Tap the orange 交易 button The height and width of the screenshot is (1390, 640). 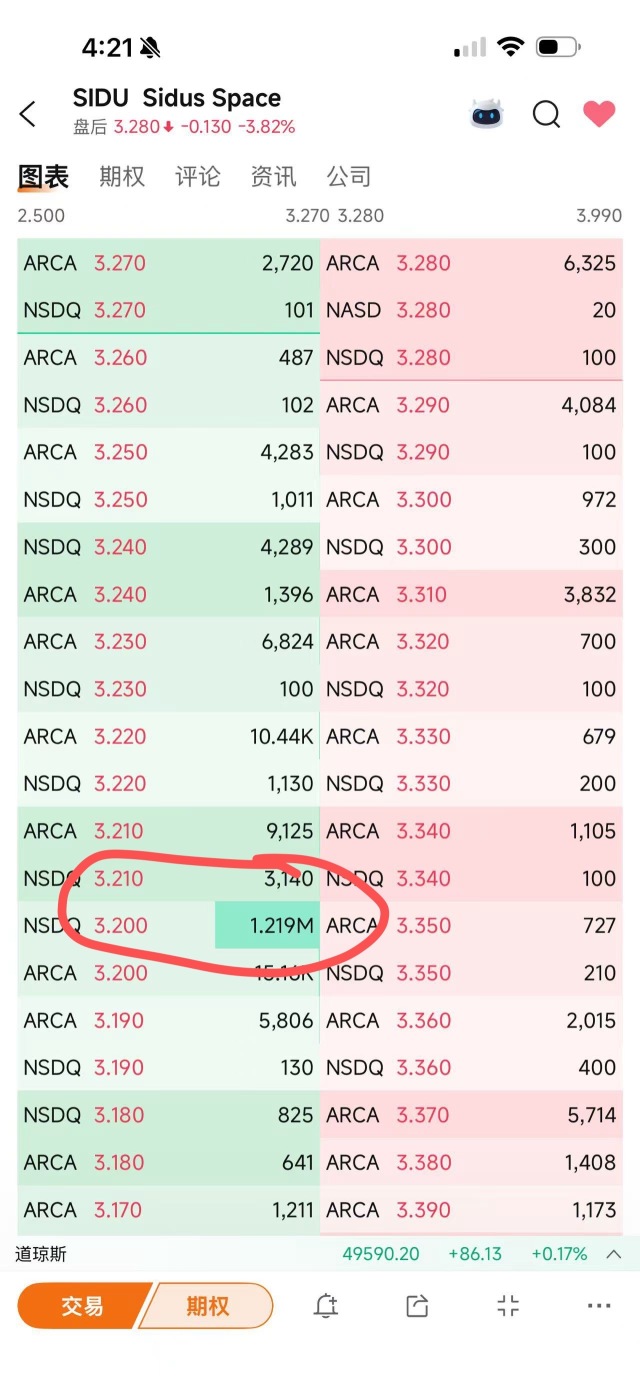82,1305
